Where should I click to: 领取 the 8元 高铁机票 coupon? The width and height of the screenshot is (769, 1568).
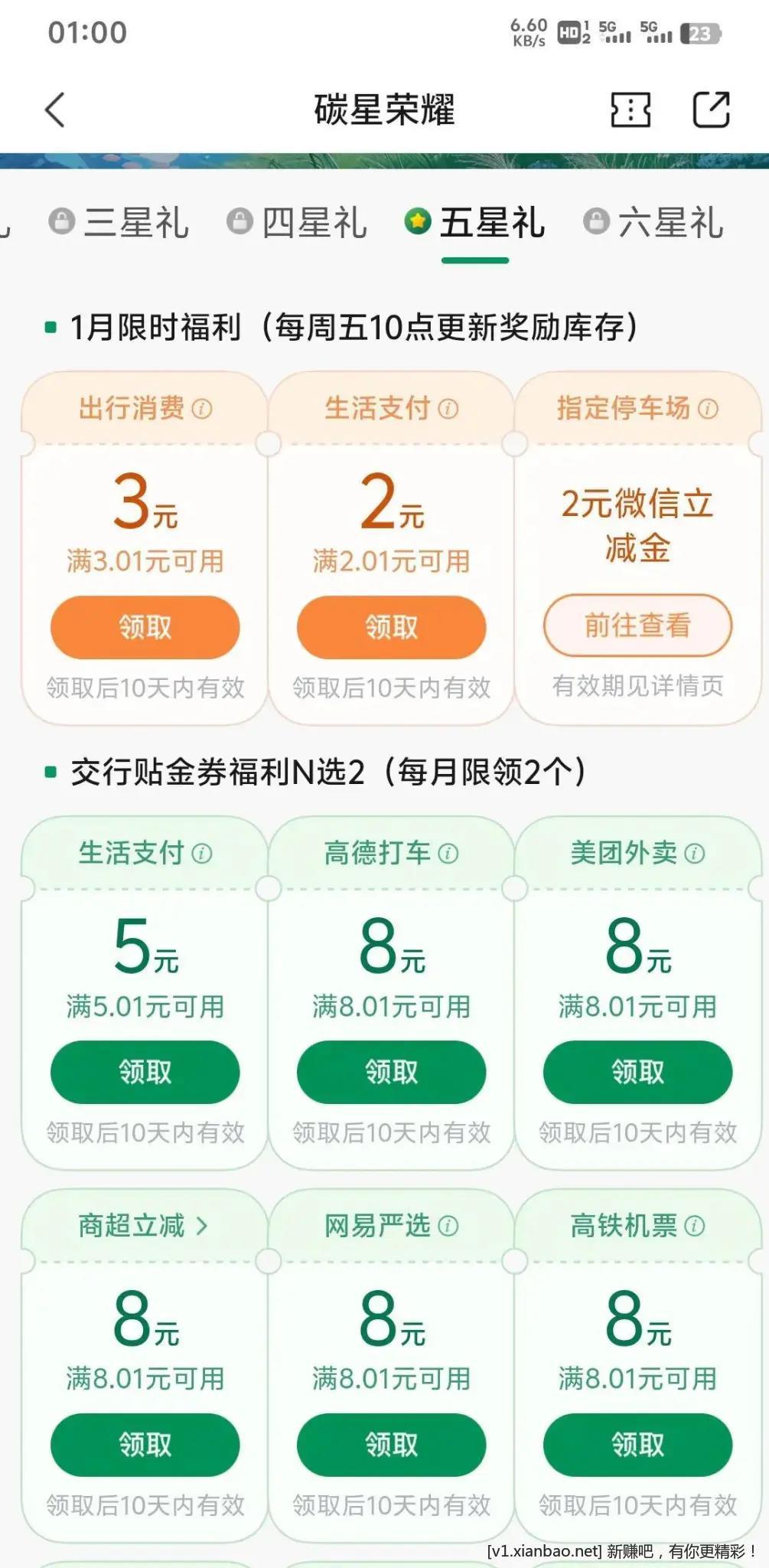pos(638,1445)
